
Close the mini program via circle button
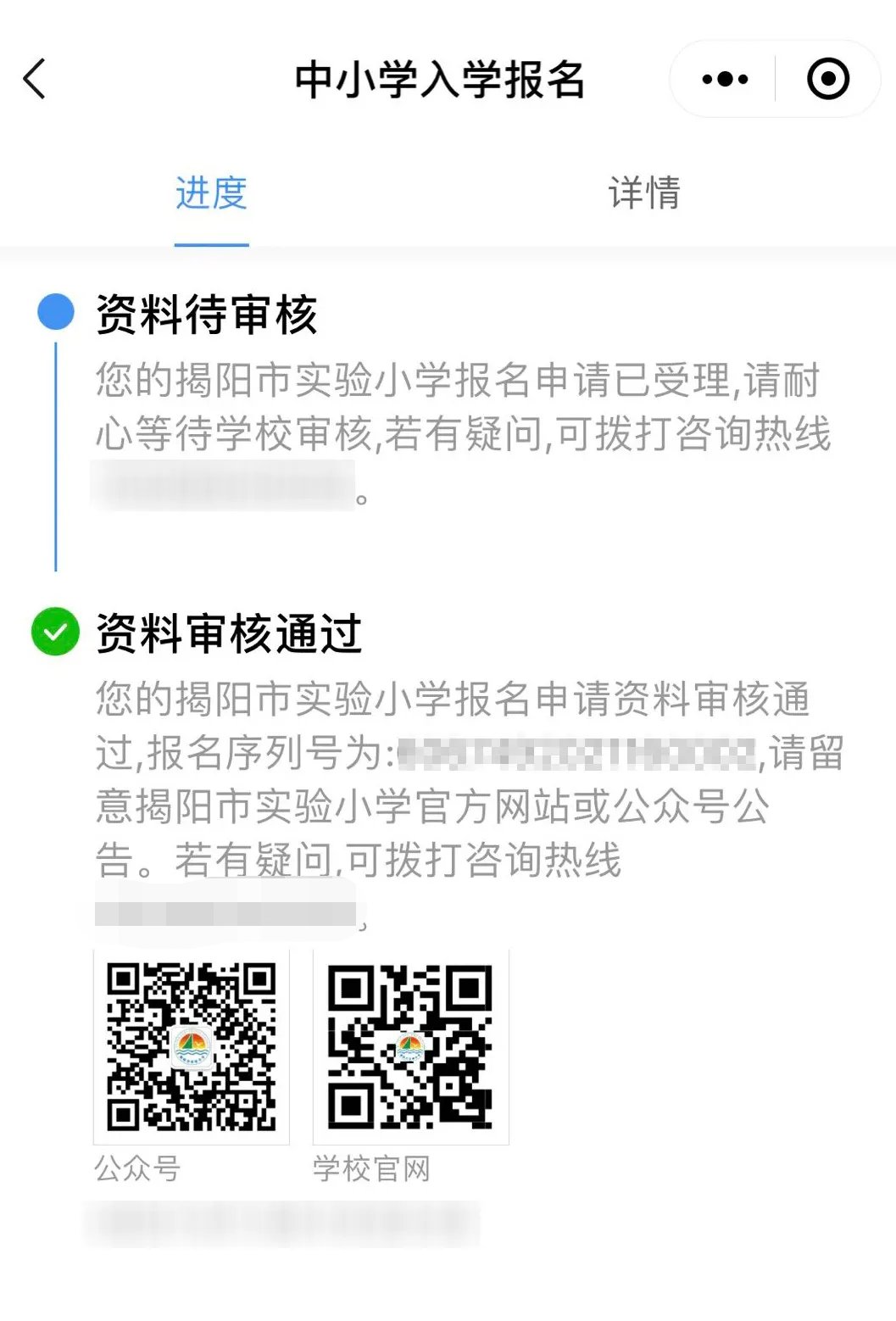(x=827, y=80)
